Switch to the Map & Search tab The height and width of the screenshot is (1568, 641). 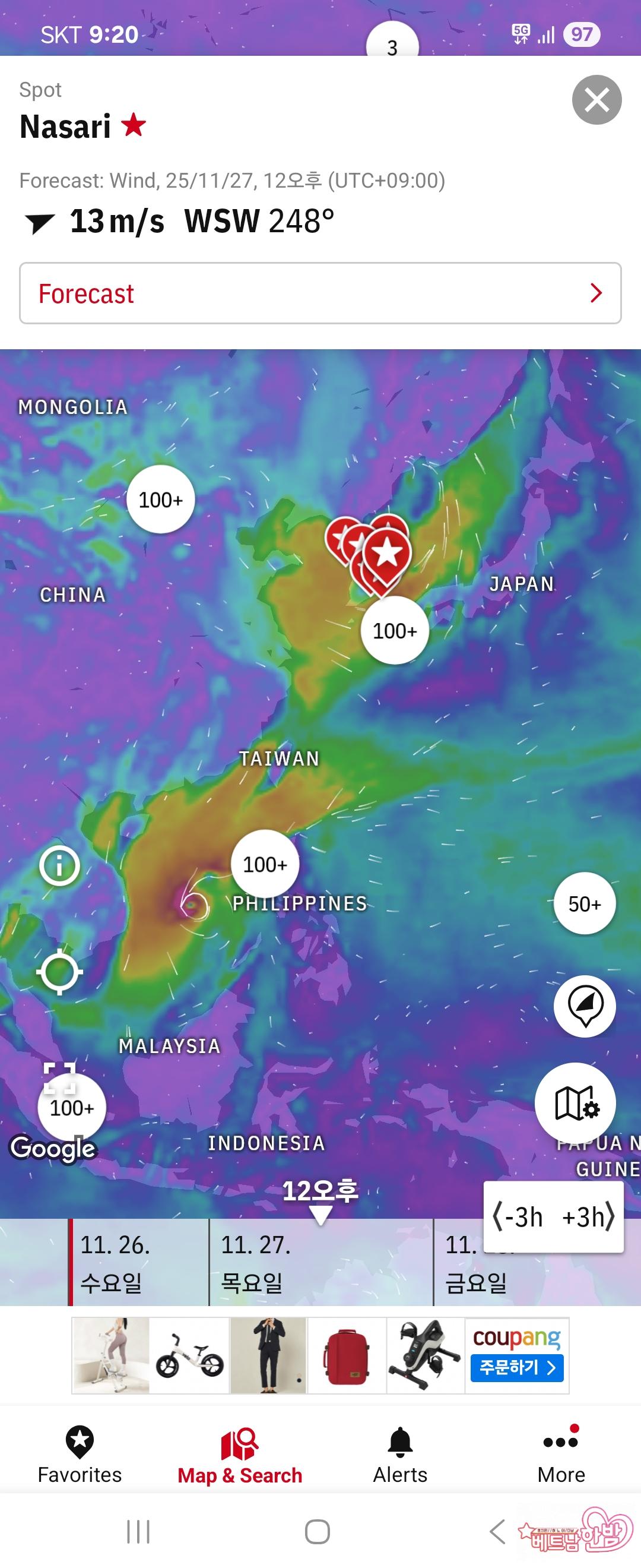pyautogui.click(x=240, y=1455)
